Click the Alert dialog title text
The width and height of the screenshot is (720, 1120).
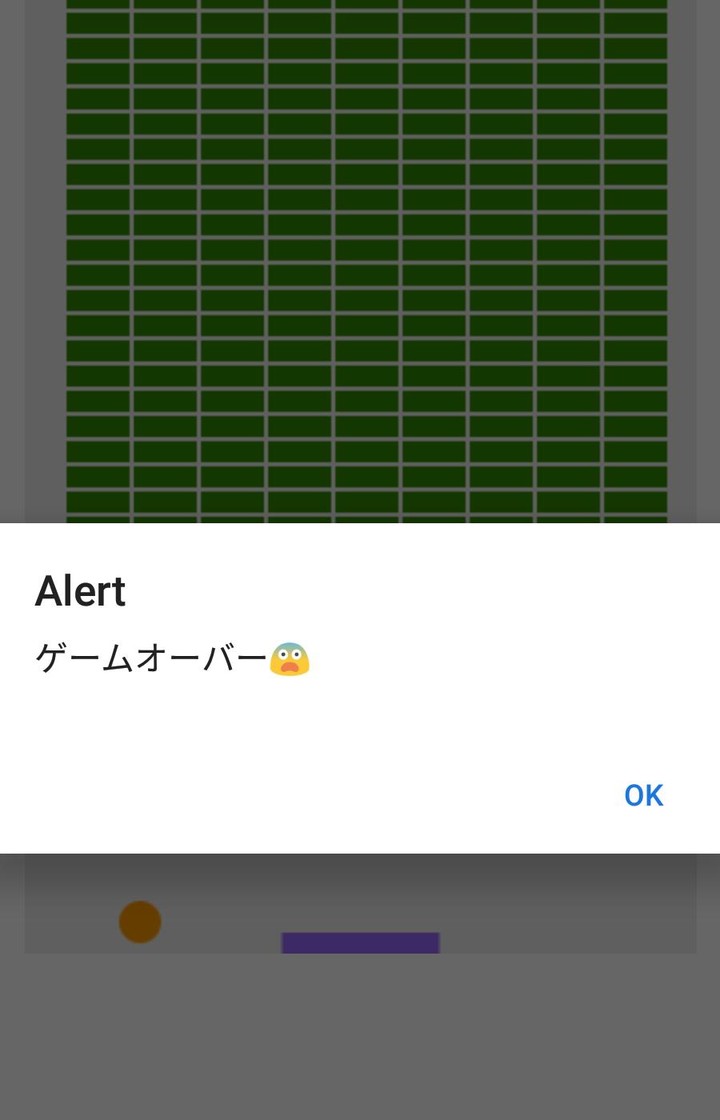point(80,591)
